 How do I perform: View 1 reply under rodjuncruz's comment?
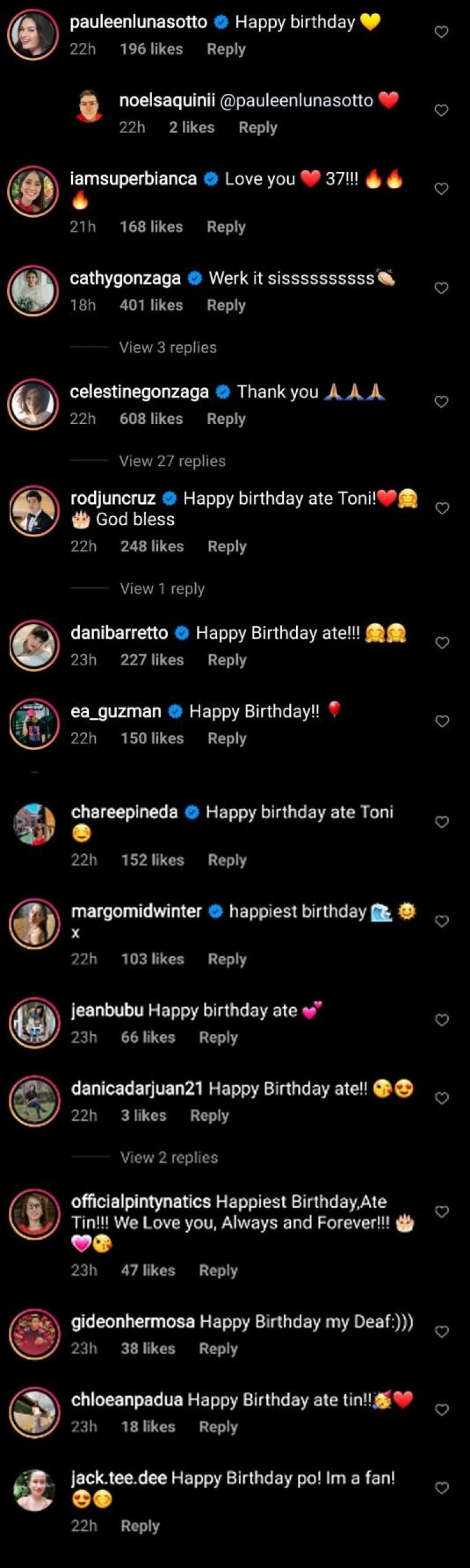point(163,588)
